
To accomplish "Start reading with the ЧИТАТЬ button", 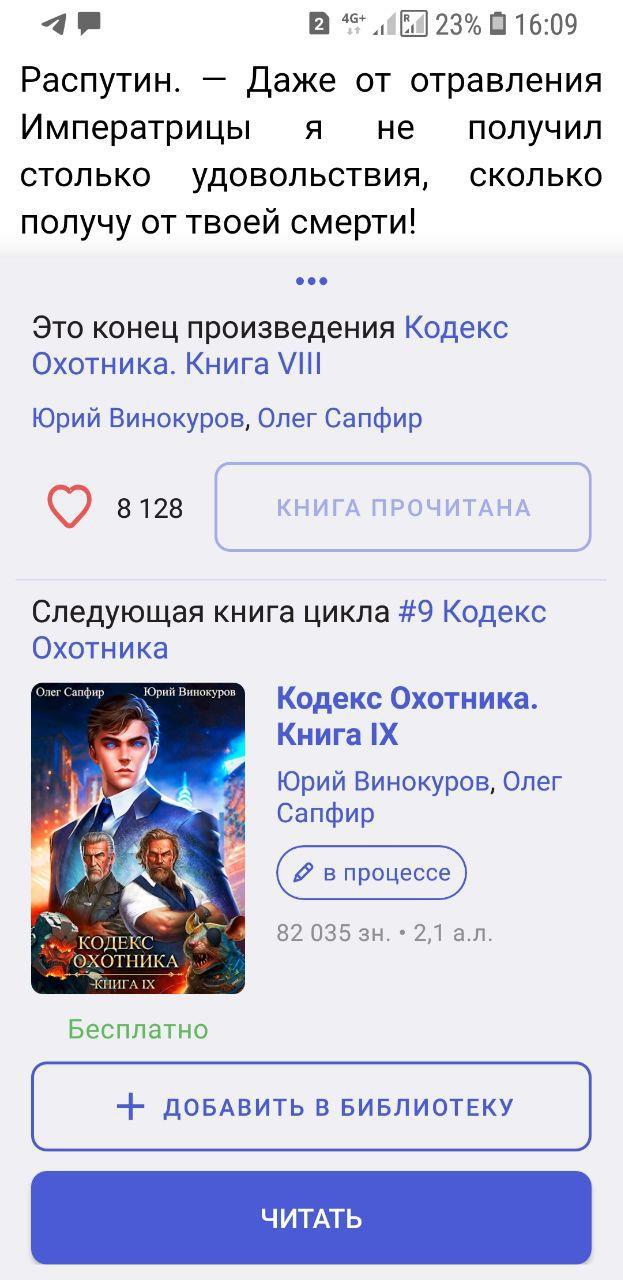I will coord(311,1218).
